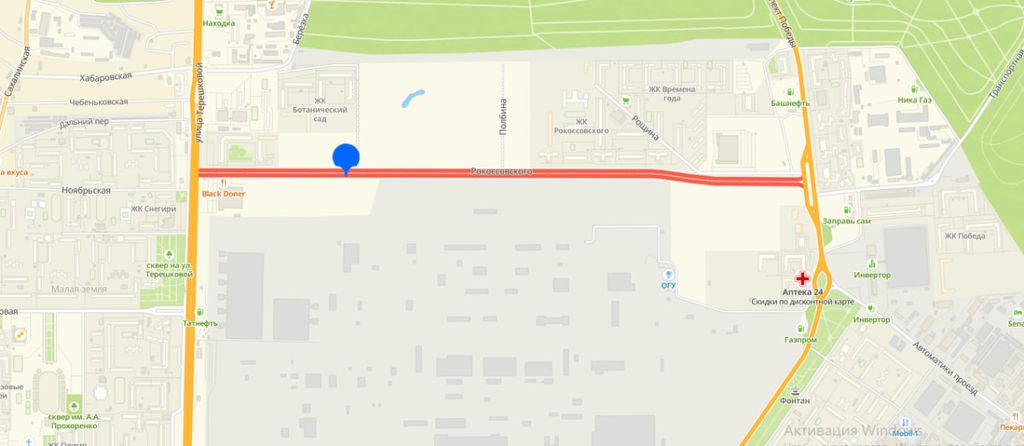
Task: Open the Башнефть gas station marker
Action: click(x=788, y=89)
